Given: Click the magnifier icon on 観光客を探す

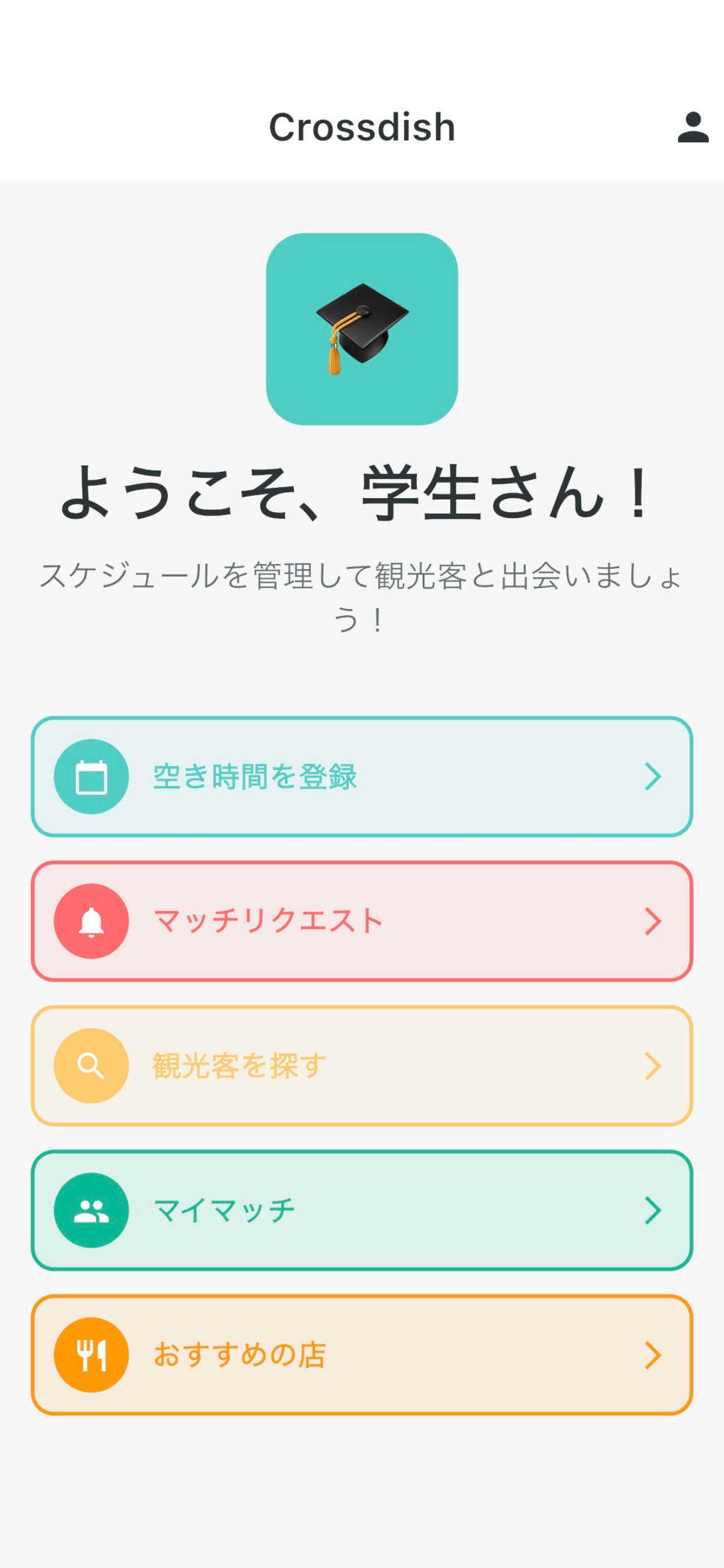Looking at the screenshot, I should click(91, 1066).
